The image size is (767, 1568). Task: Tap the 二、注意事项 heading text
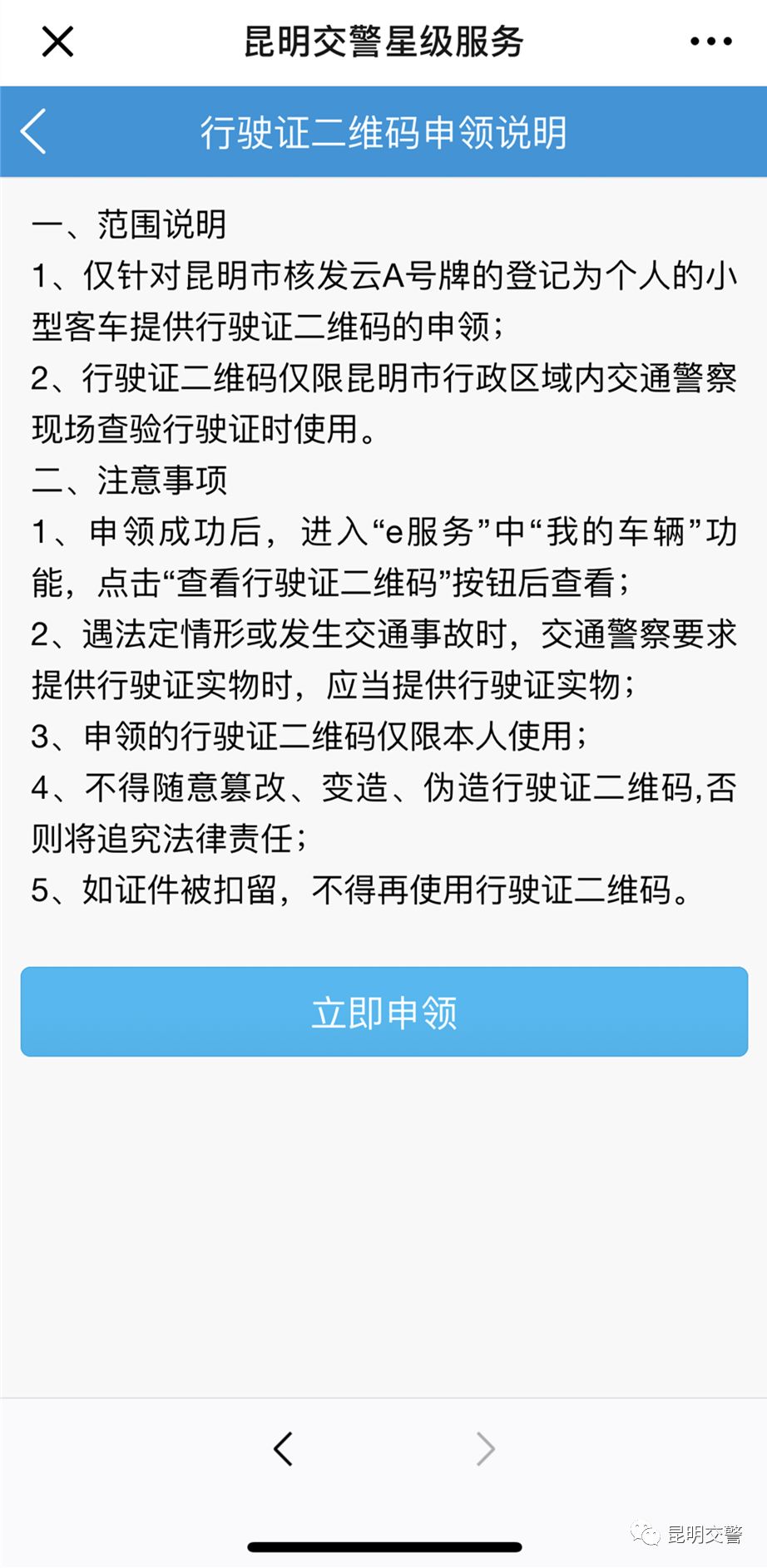[133, 481]
